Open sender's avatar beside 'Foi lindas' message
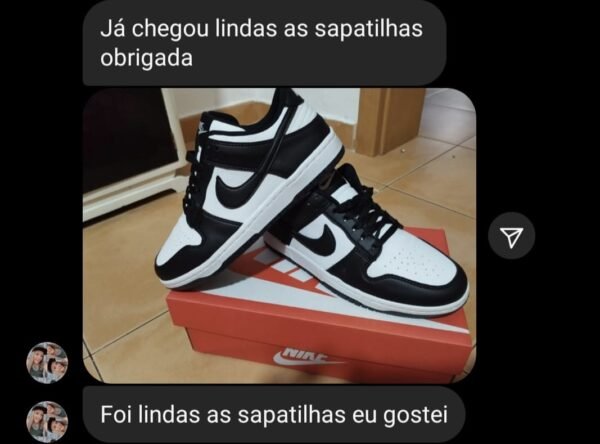Screen dimensions: 600x444 point(46,420)
